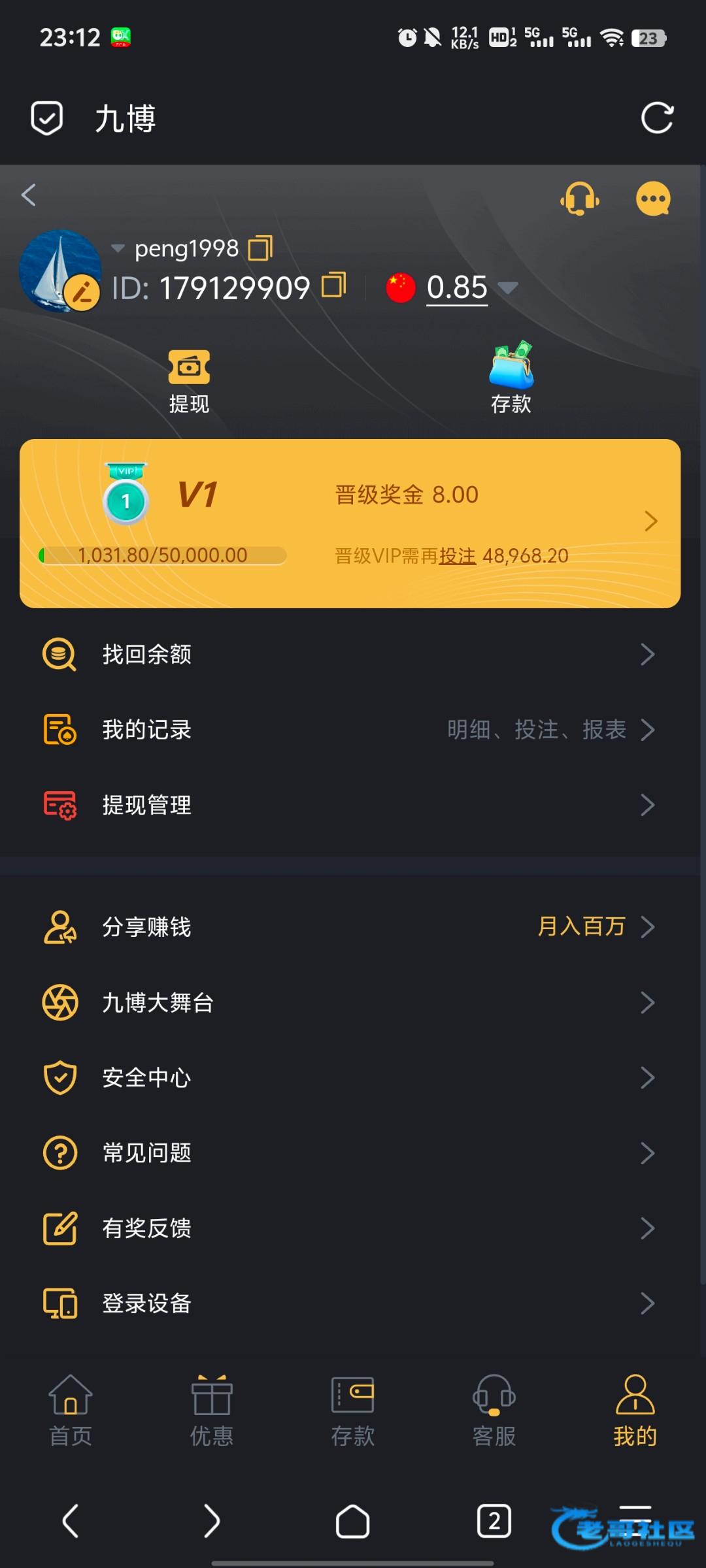This screenshot has width=706, height=1568.
Task: Switch to the 首页 tab
Action: click(71, 1411)
